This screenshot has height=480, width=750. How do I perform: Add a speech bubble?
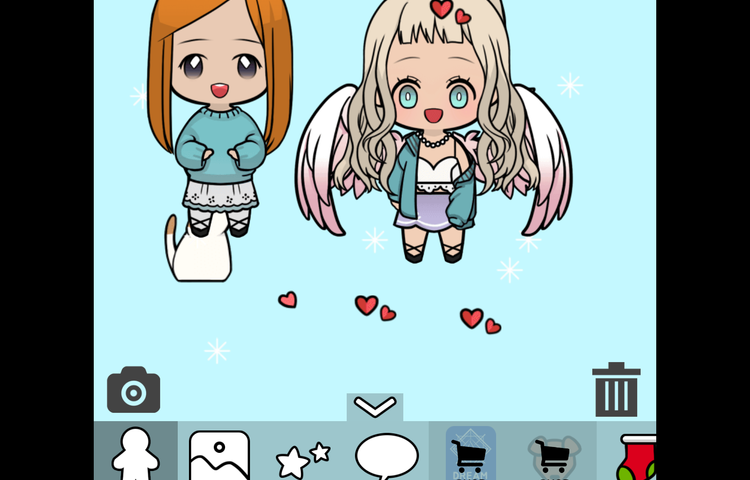pos(387,456)
